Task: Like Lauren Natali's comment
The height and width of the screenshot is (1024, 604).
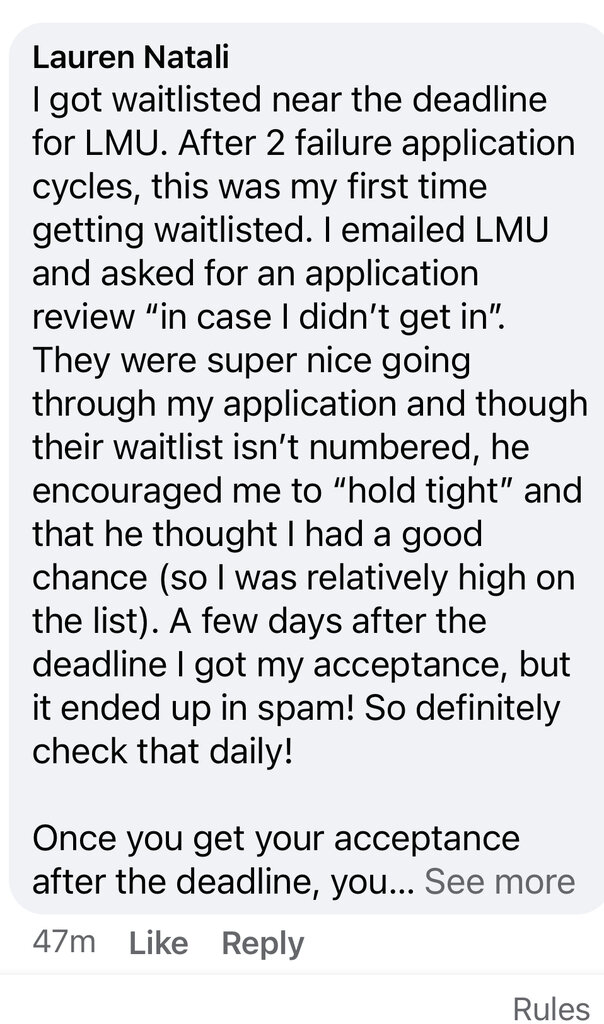Action: click(x=159, y=943)
